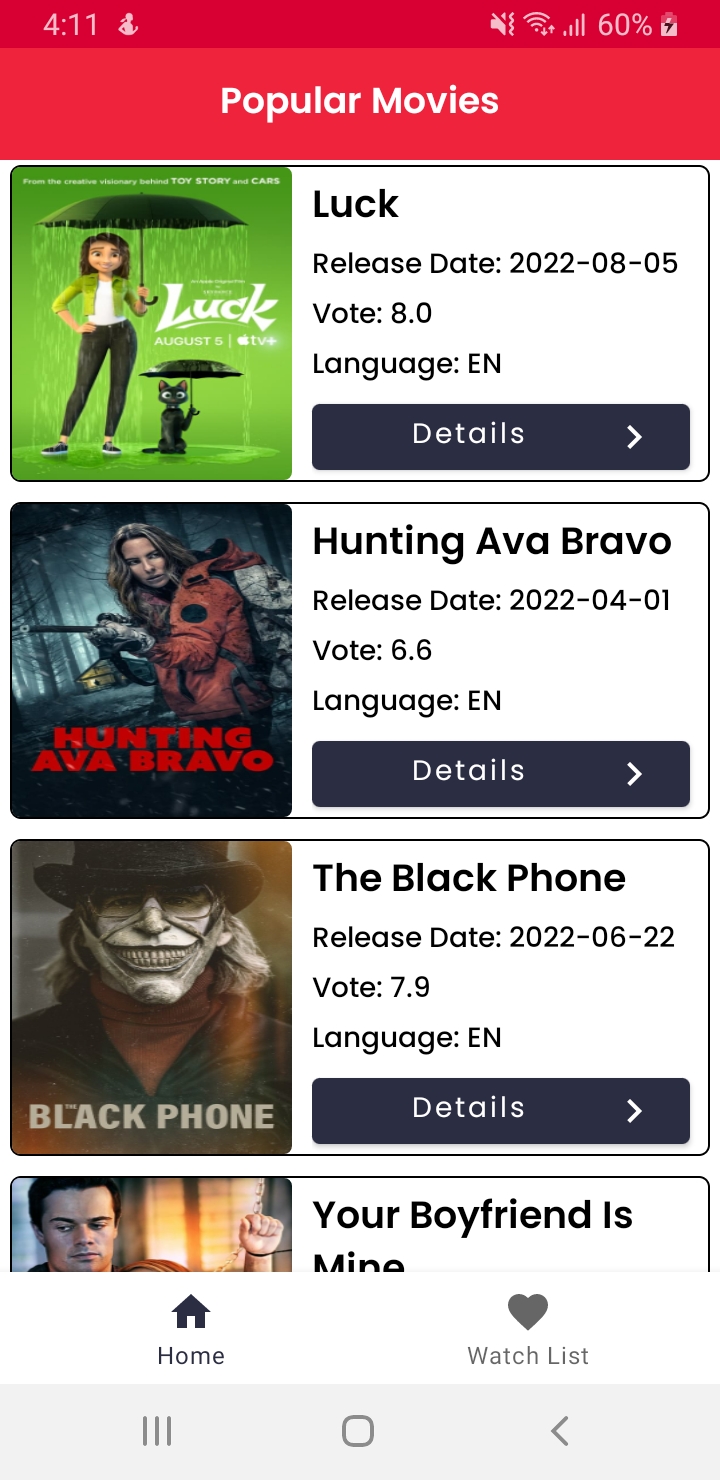Tap the Android recent apps icon
Viewport: 720px width, 1480px height.
coord(157,1430)
